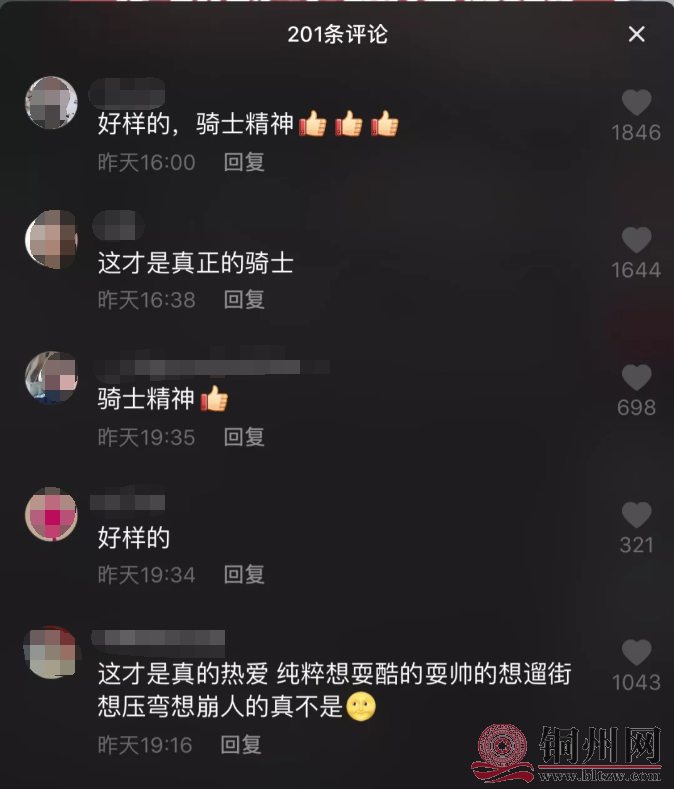View profile of the '这才是真正的骑士' commenter

(x=51, y=239)
